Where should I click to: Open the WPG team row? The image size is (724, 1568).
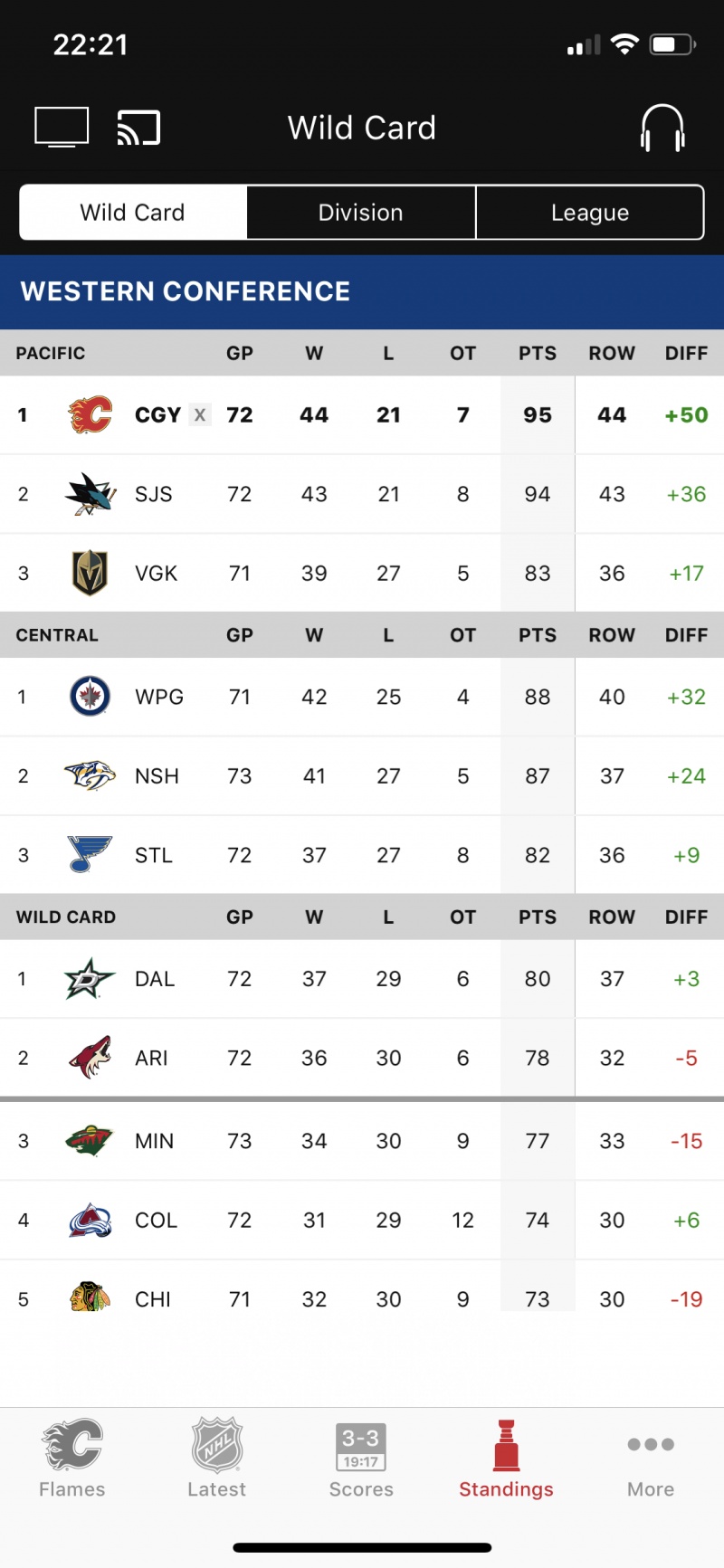(362, 697)
